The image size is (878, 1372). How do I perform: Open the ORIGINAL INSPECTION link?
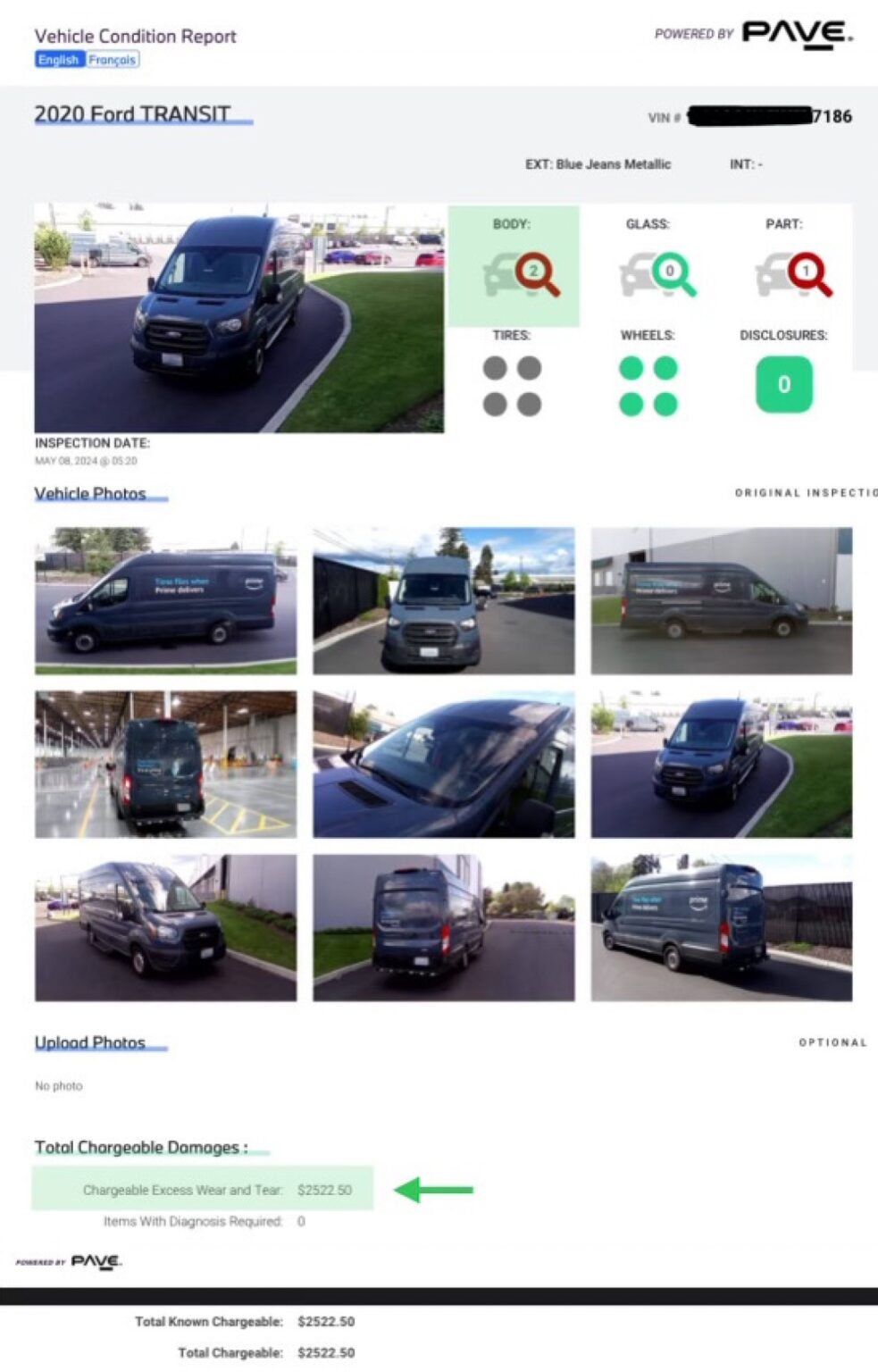click(804, 492)
